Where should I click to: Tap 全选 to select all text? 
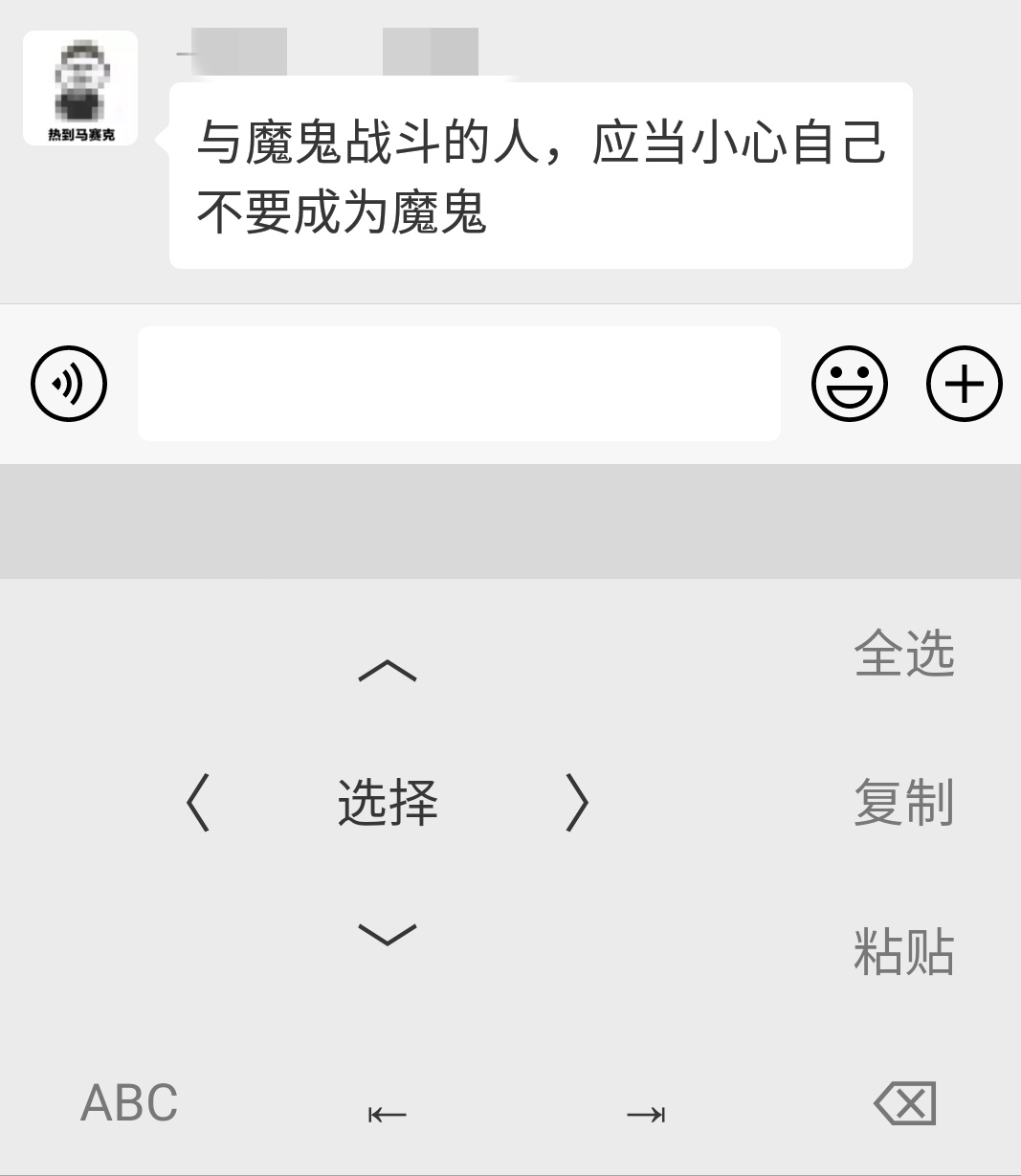[903, 654]
